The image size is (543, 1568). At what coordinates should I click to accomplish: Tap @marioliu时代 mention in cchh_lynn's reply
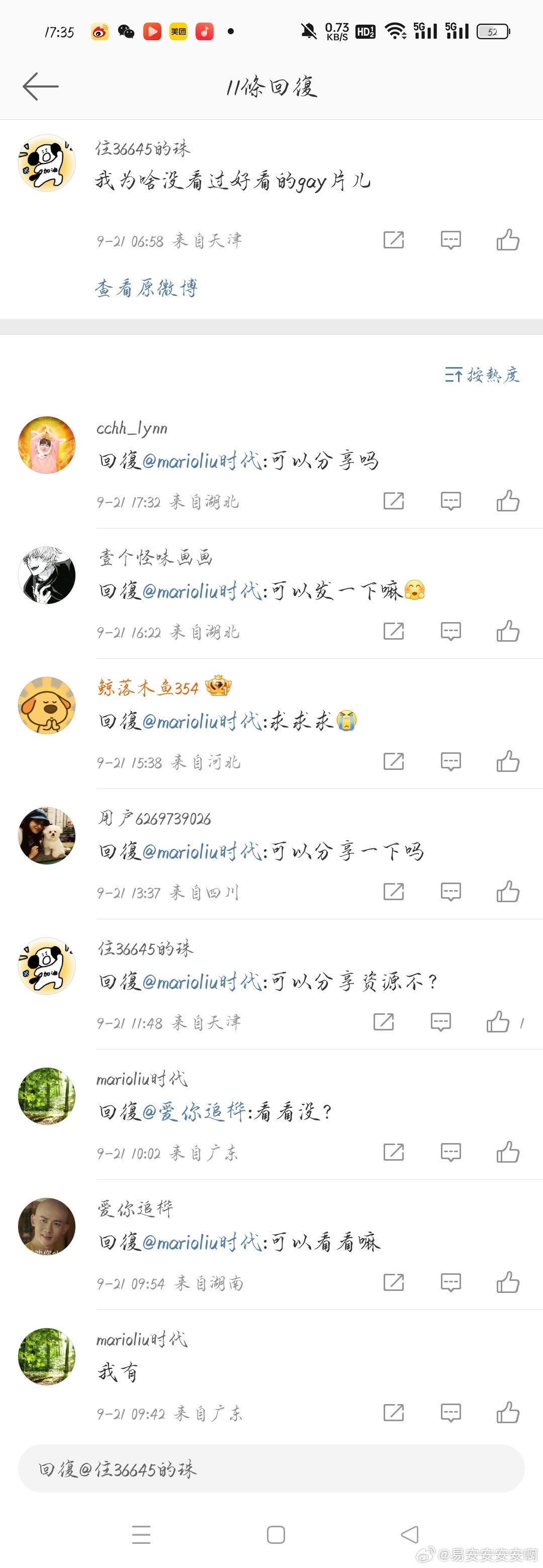coord(202,461)
